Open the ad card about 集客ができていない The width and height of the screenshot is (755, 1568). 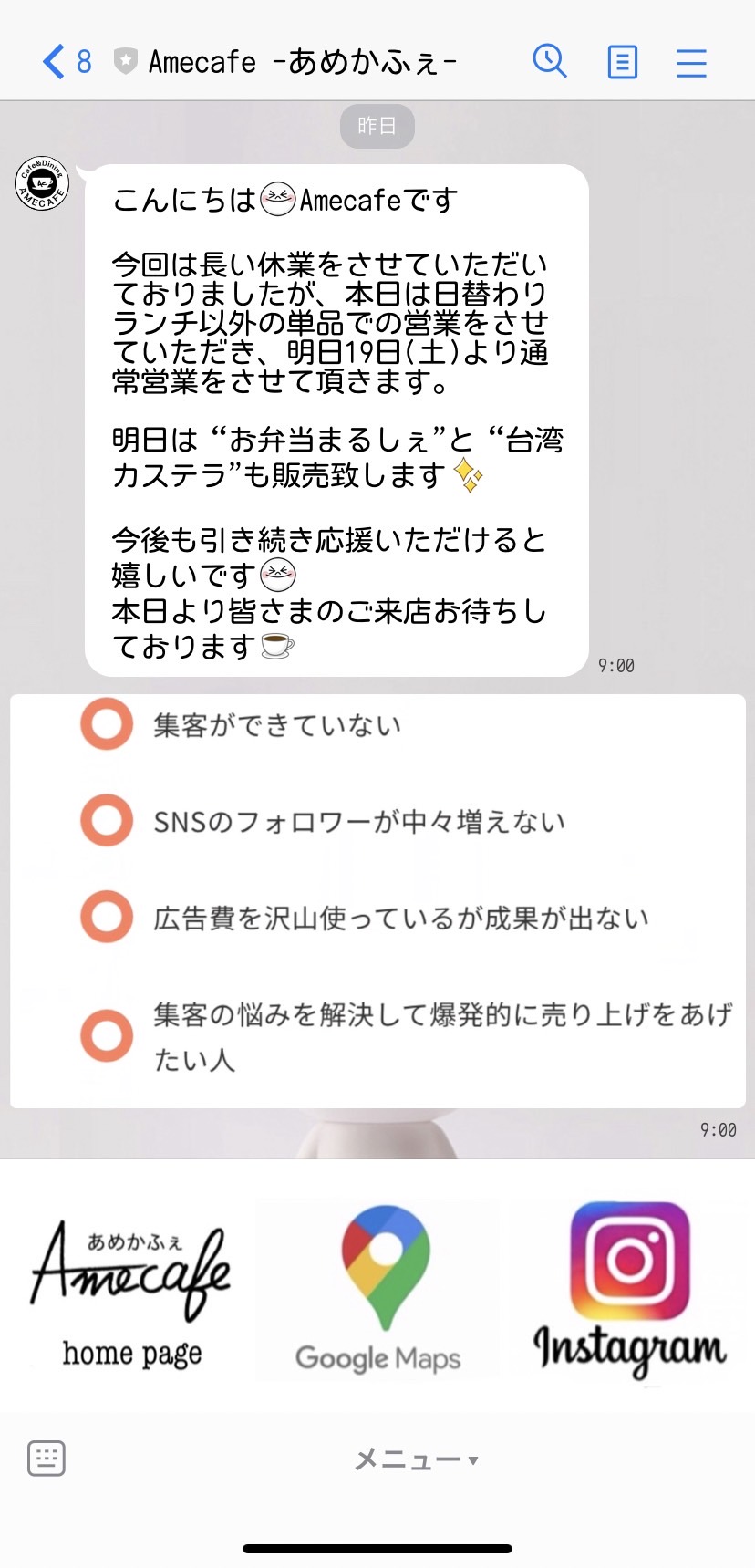pos(377,901)
